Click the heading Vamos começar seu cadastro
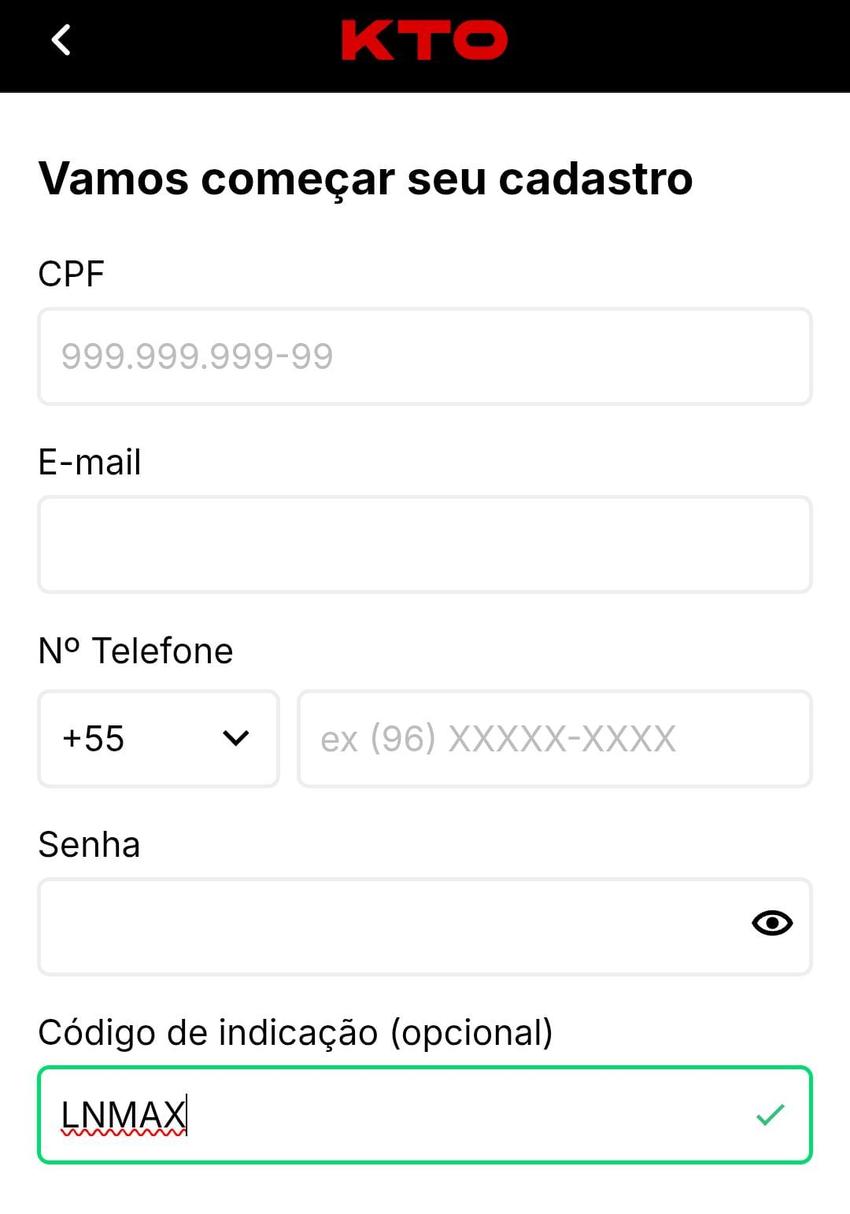850x1214 pixels. click(365, 178)
